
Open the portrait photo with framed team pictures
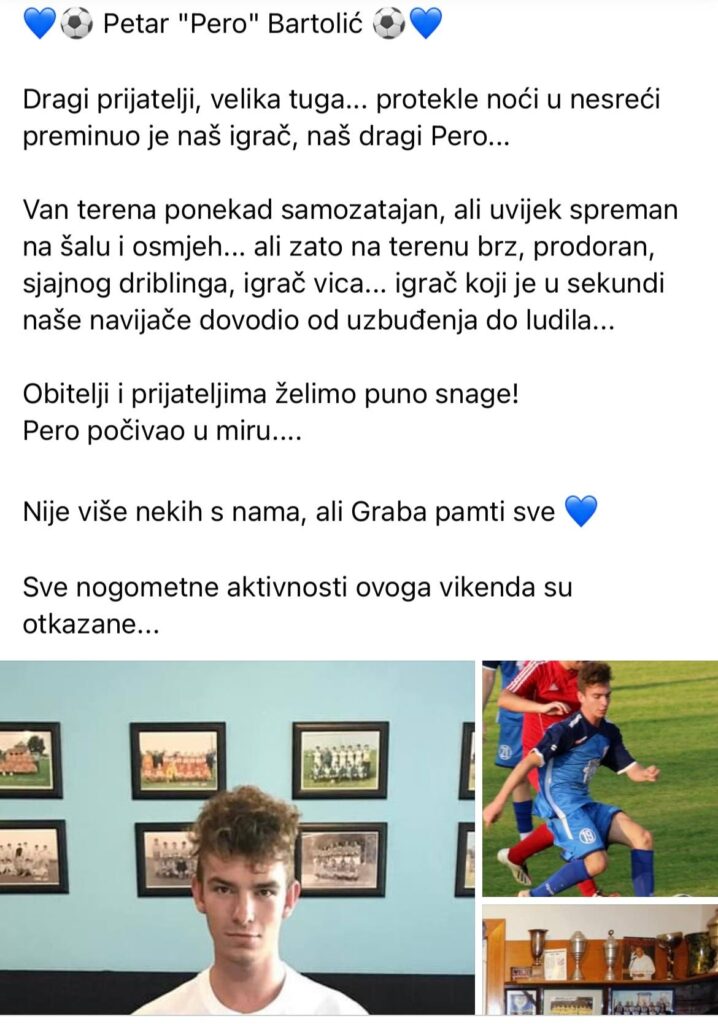click(237, 837)
